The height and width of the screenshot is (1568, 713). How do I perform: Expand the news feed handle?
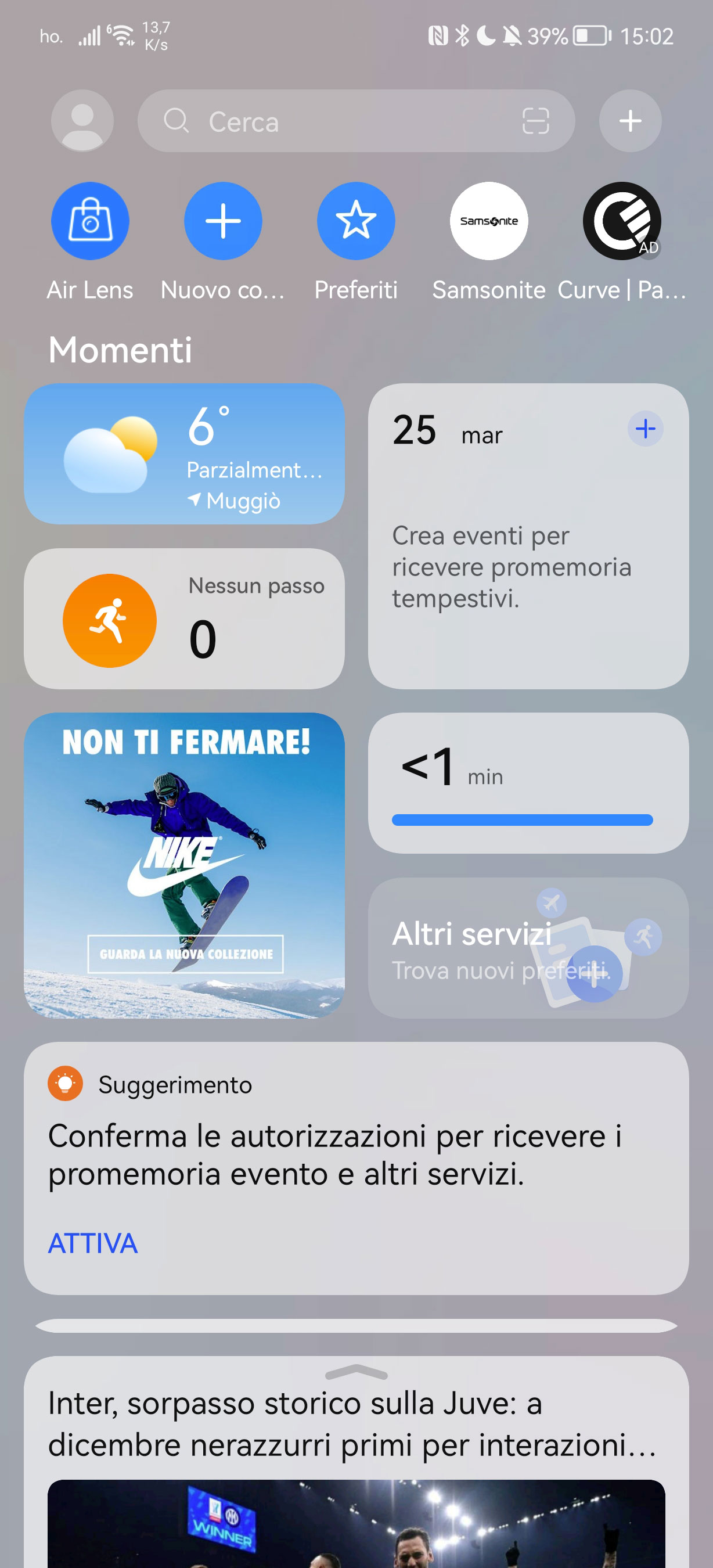point(356,1372)
